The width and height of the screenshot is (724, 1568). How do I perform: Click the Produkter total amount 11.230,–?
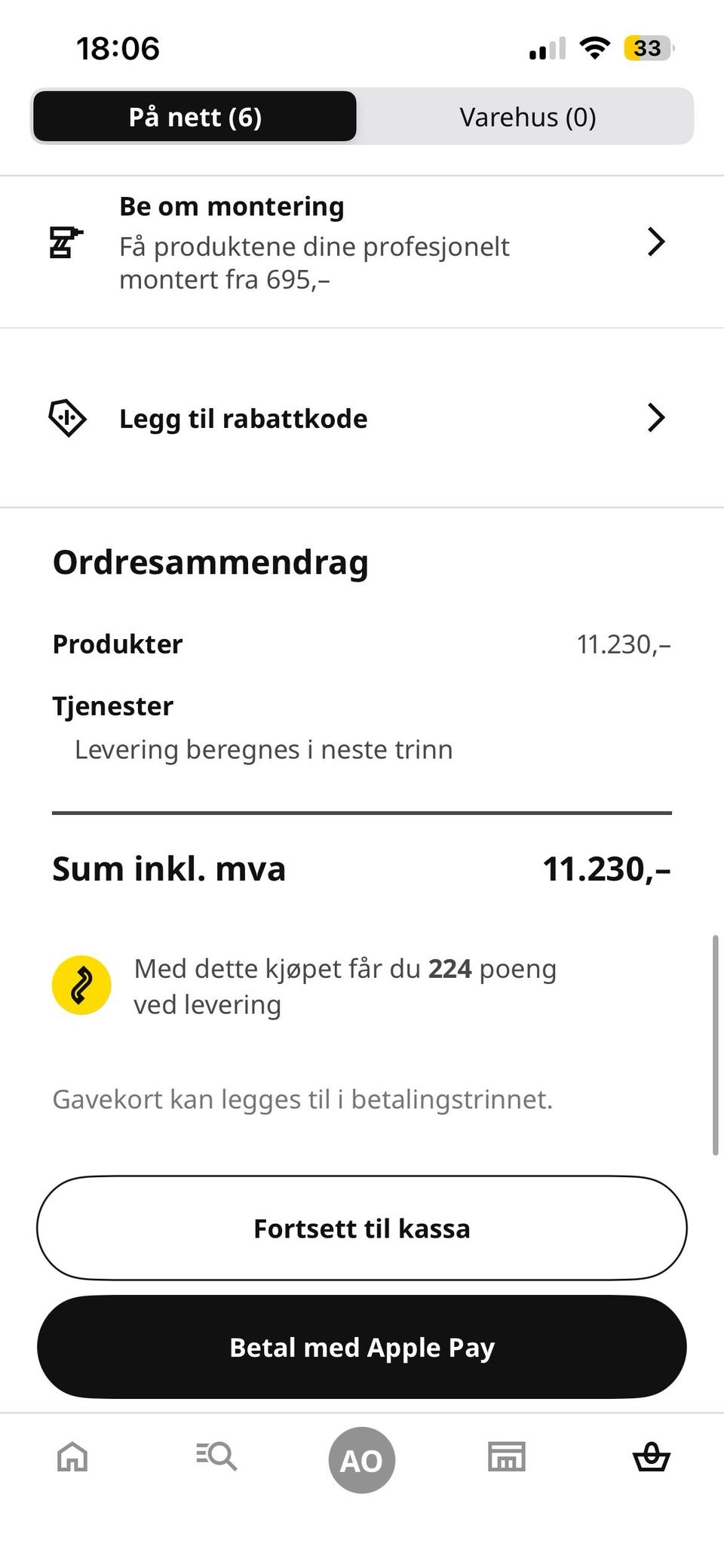coord(624,644)
